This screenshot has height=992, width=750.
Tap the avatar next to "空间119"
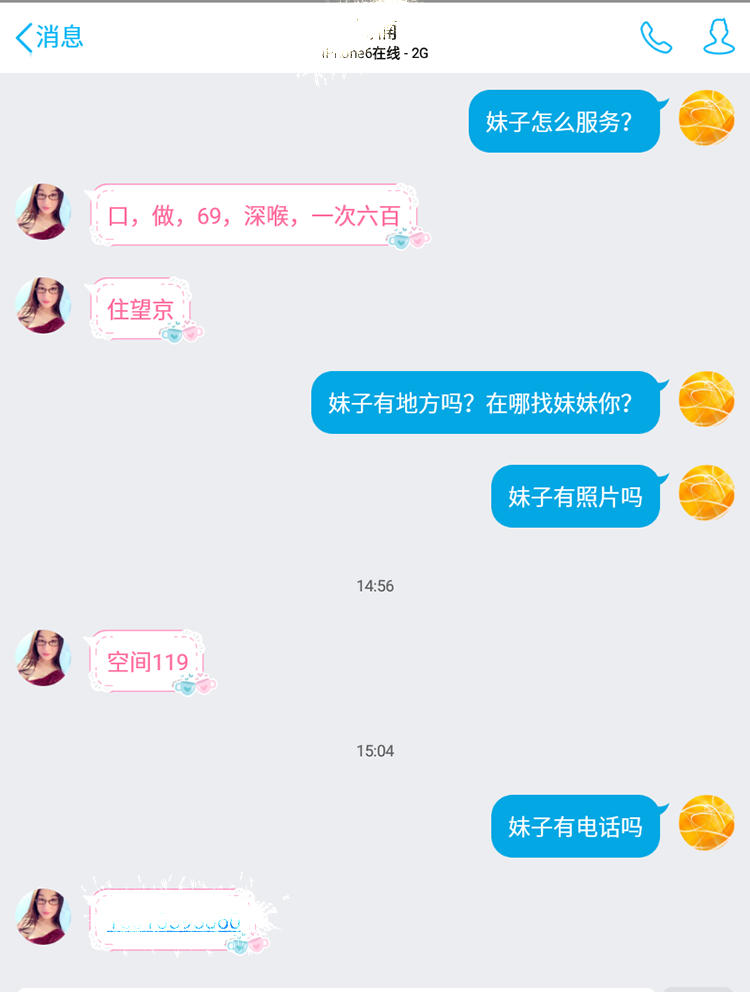point(43,658)
